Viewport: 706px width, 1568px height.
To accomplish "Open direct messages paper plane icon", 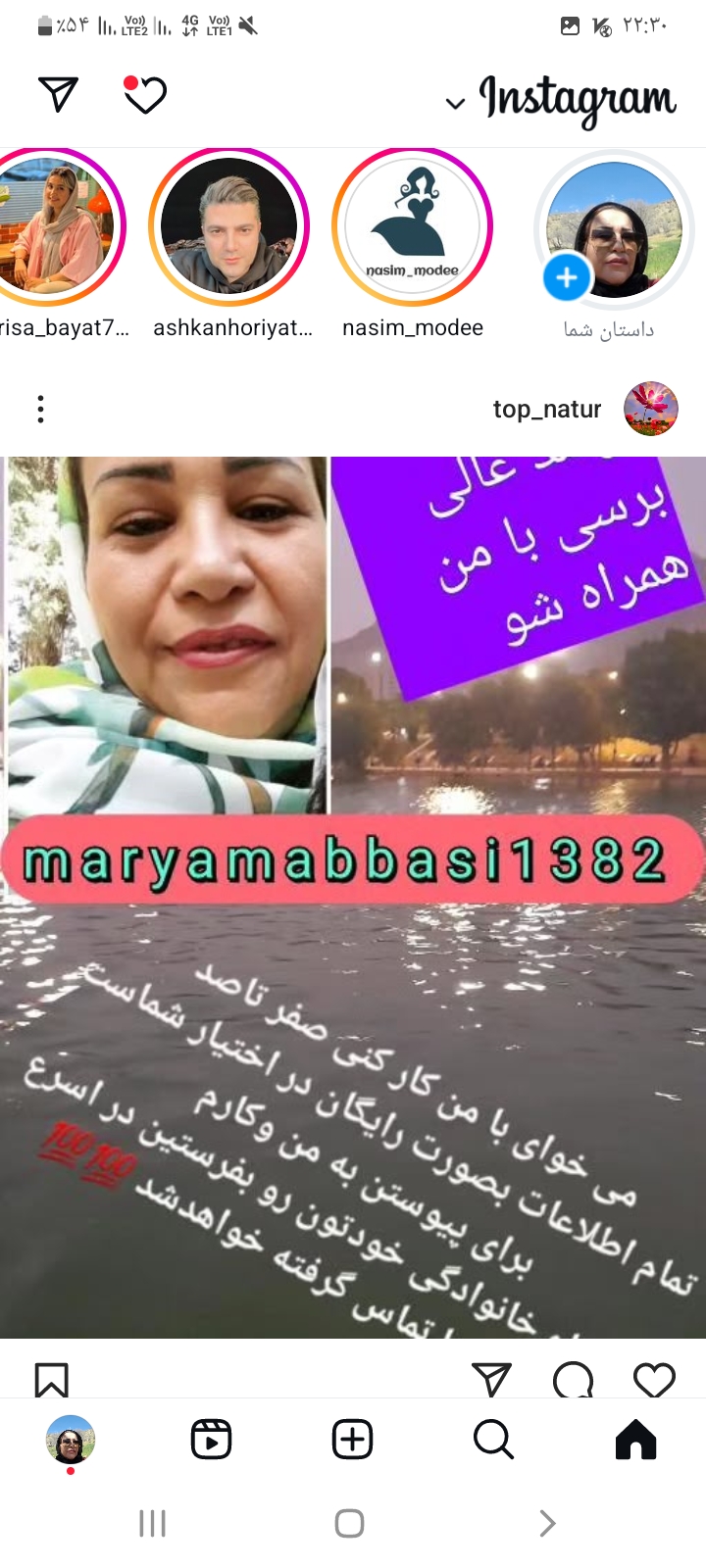I will click(58, 94).
